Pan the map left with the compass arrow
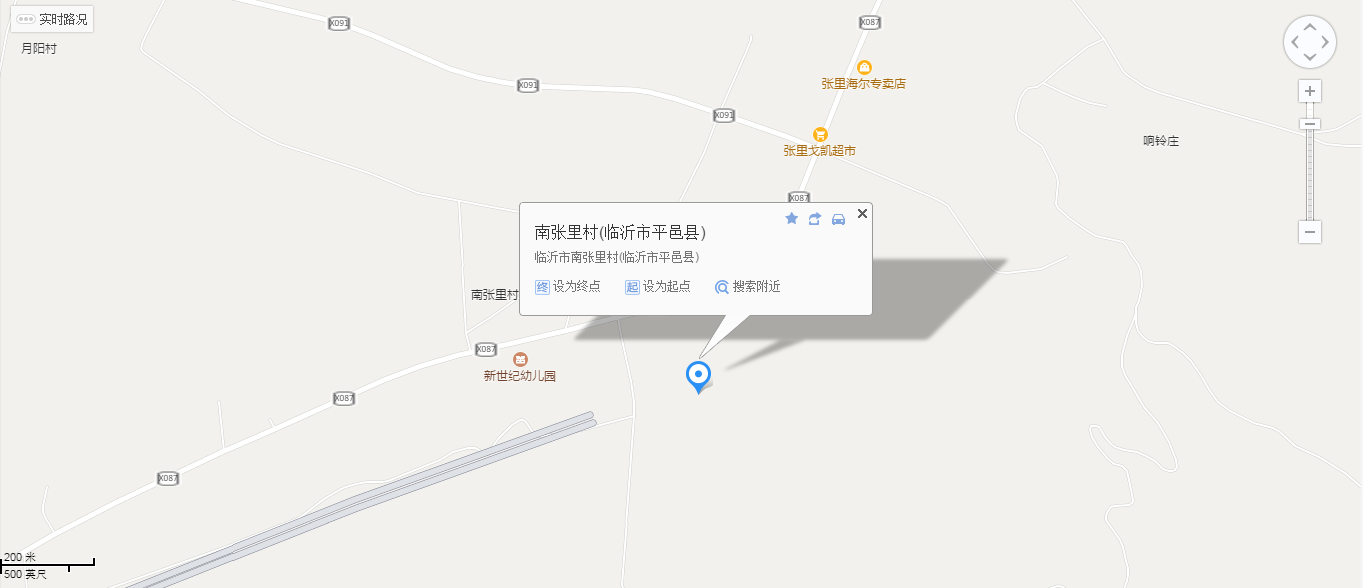 point(1293,42)
